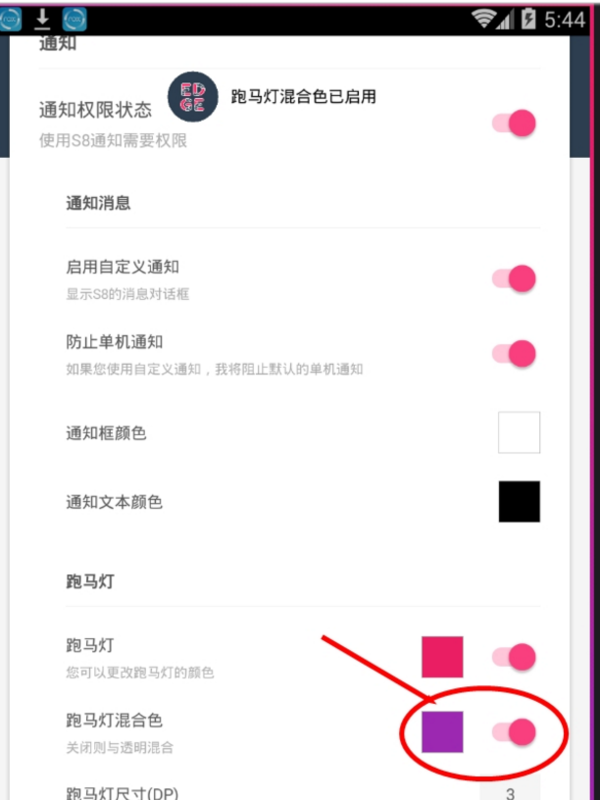Open 跑马灯混合色 purple color swatch
This screenshot has width=600, height=800.
click(442, 732)
